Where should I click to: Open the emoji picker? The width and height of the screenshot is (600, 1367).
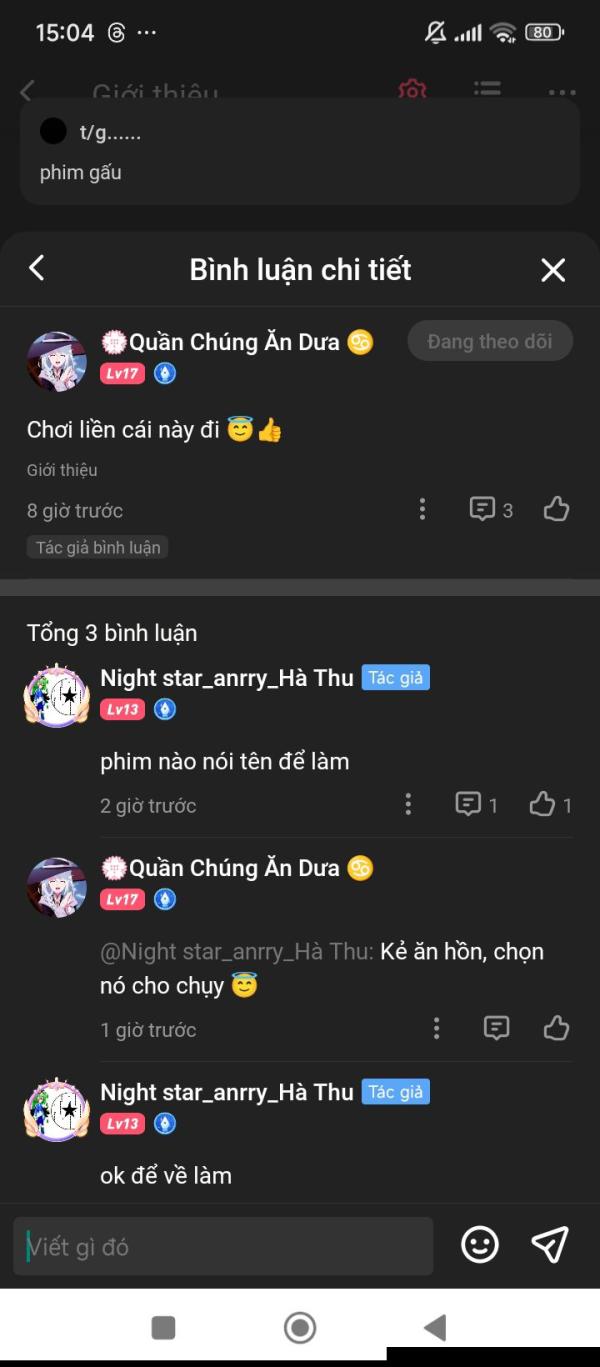coord(480,1245)
